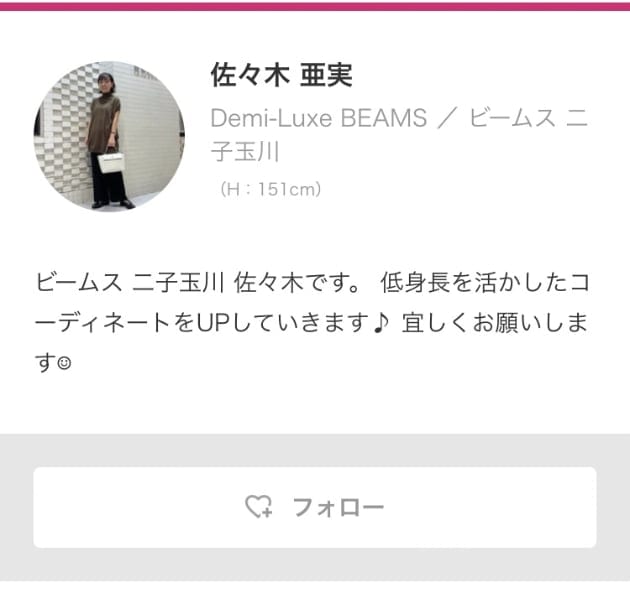Tap the フォロー button to follow 佐々木 亜実
630x609 pixels.
(315, 507)
